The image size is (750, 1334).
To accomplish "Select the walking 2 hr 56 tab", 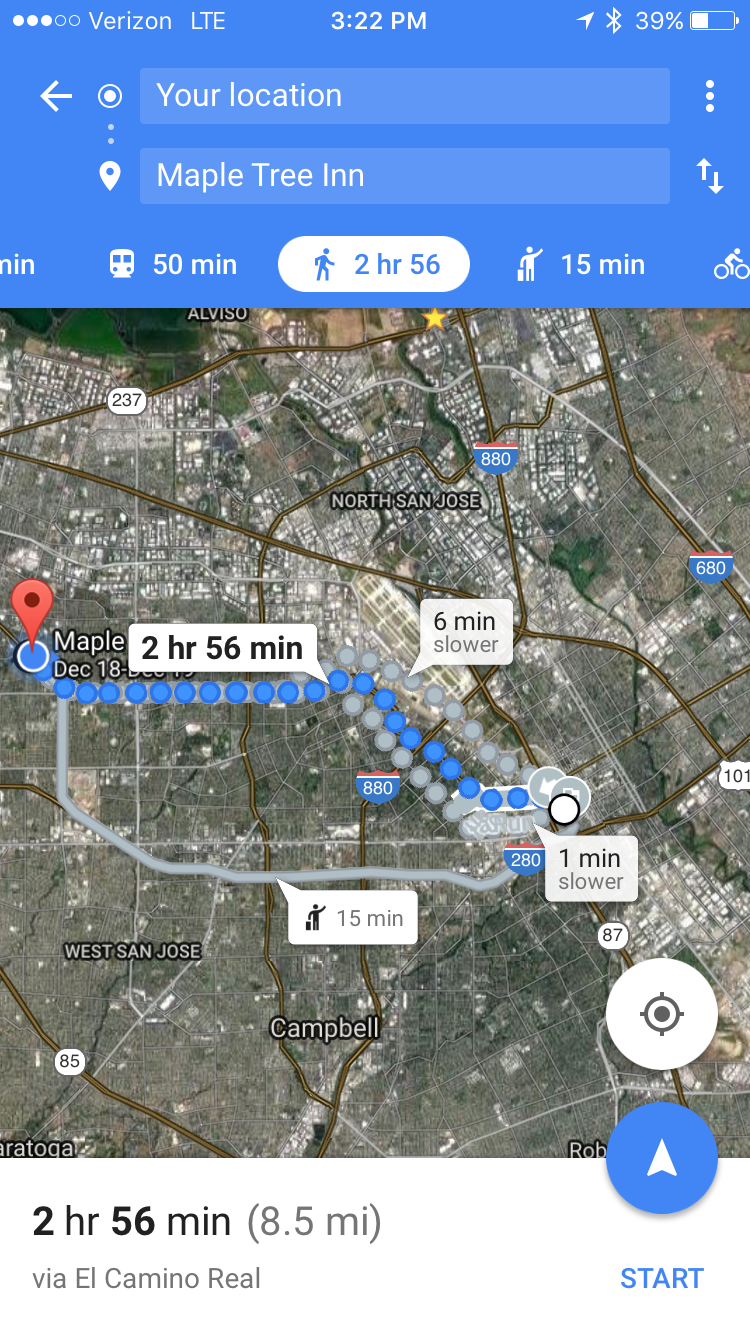I will click(374, 265).
